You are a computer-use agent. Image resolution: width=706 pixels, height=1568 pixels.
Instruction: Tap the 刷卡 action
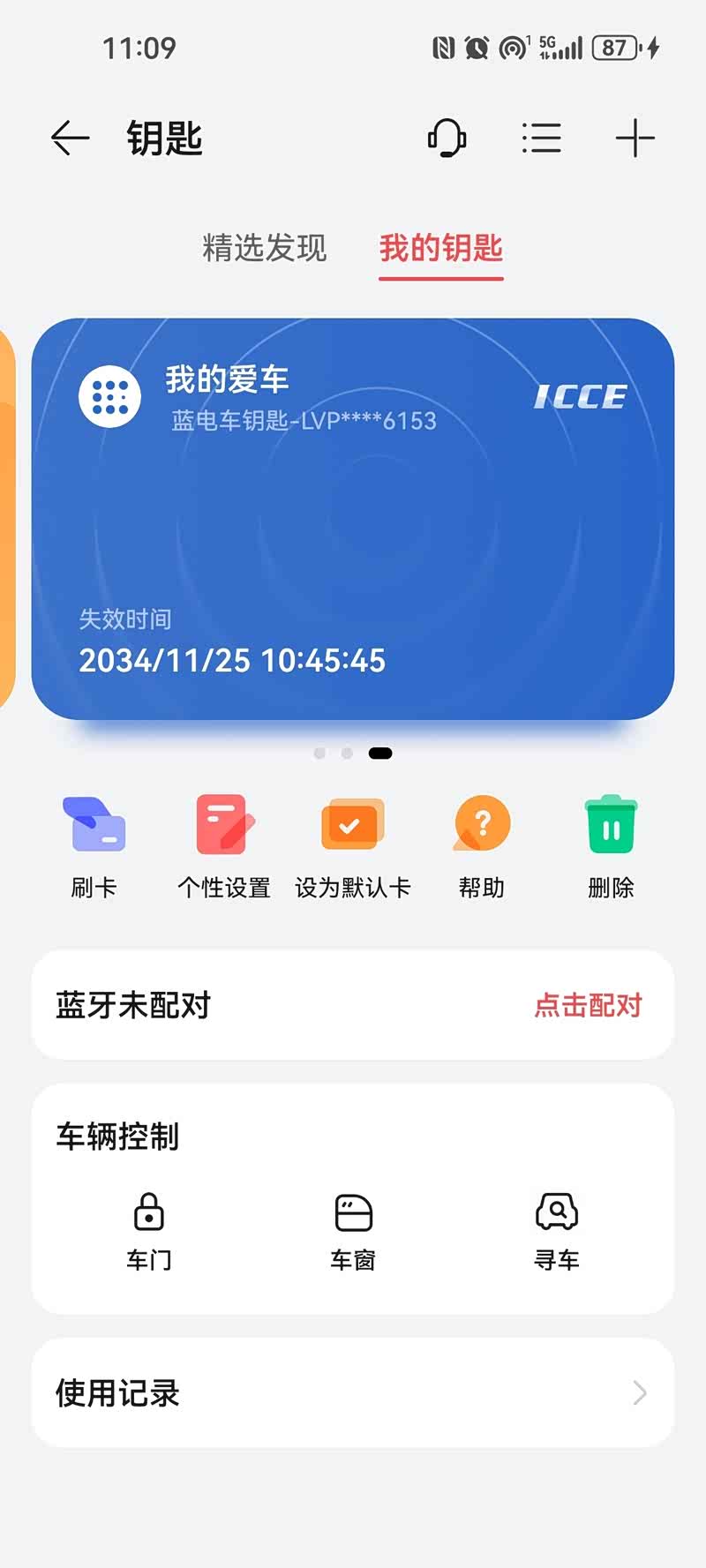pyautogui.click(x=94, y=845)
